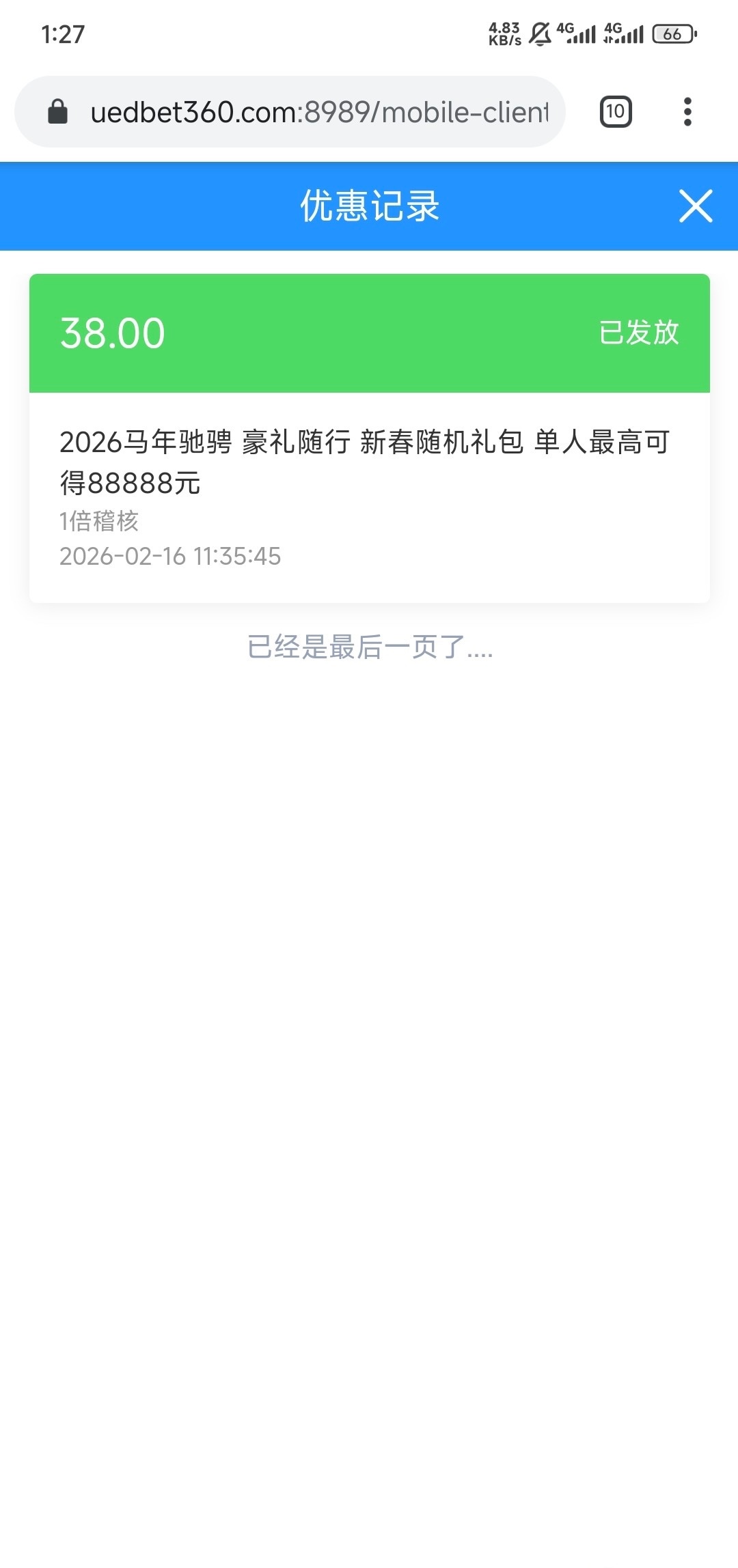This screenshot has height=1568, width=738.
Task: Open the 38.00 新春随机礼包 record card
Action: pyautogui.click(x=369, y=437)
